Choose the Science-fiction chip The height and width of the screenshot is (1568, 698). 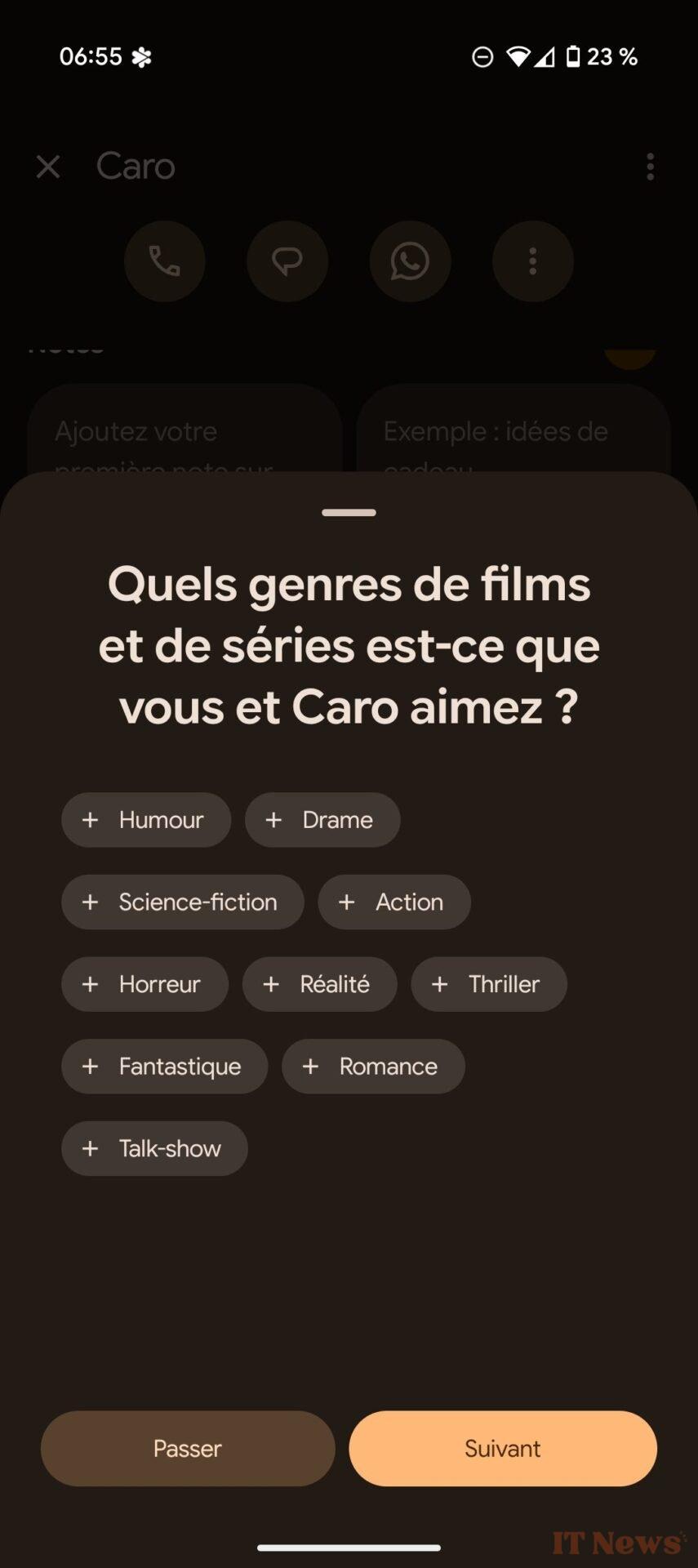click(183, 902)
